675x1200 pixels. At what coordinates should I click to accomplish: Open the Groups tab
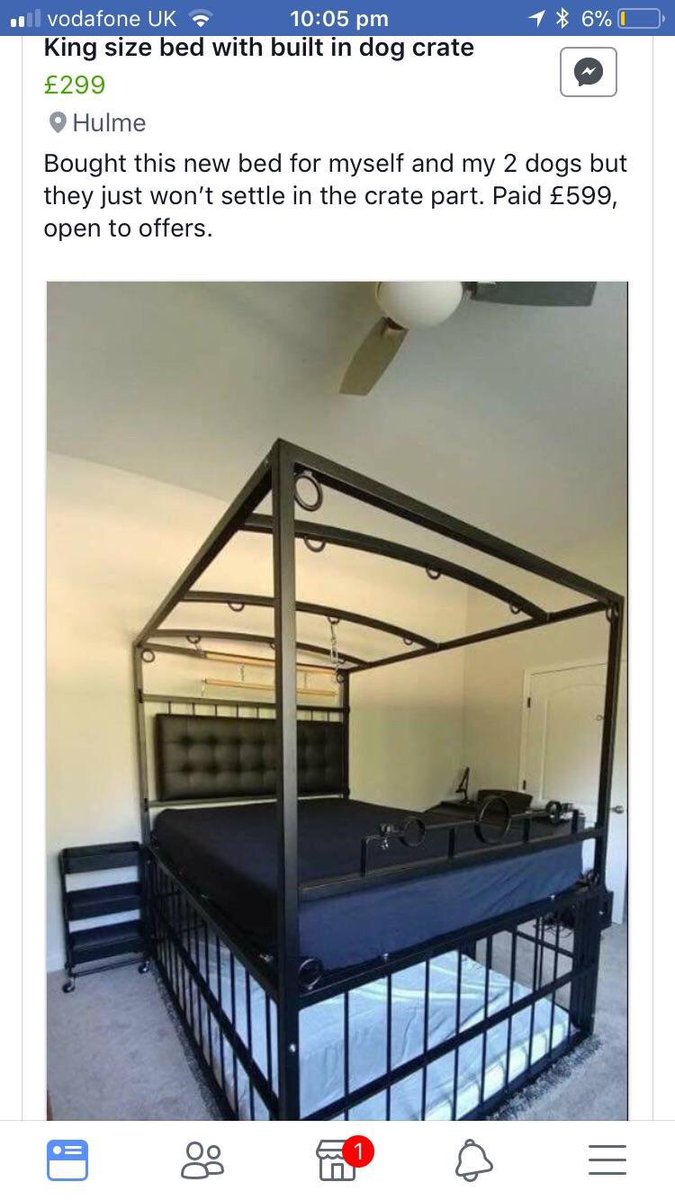click(x=203, y=1160)
